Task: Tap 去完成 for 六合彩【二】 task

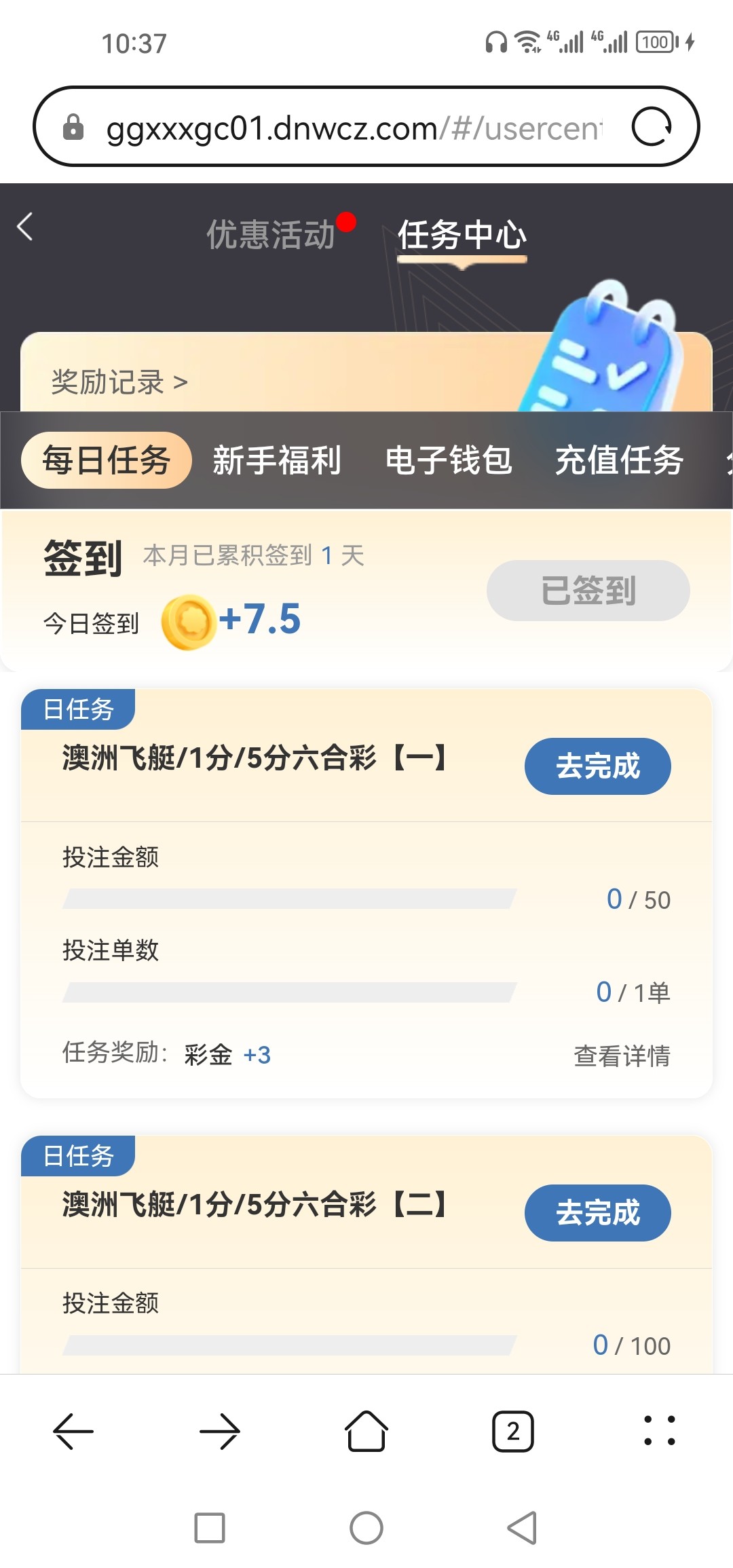Action: pos(598,1213)
